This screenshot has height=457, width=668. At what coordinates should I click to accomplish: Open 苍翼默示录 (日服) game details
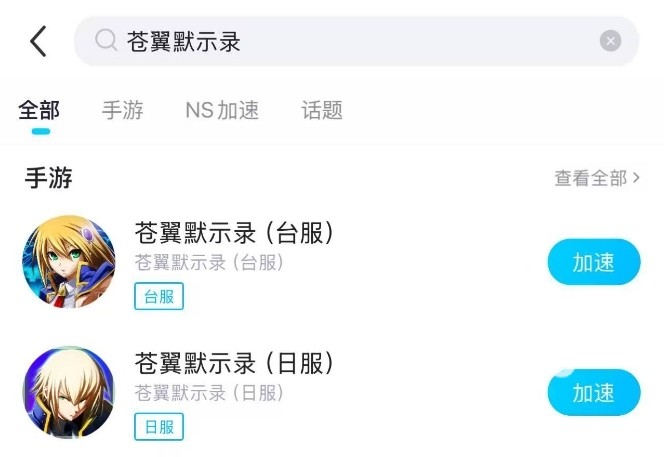point(234,363)
